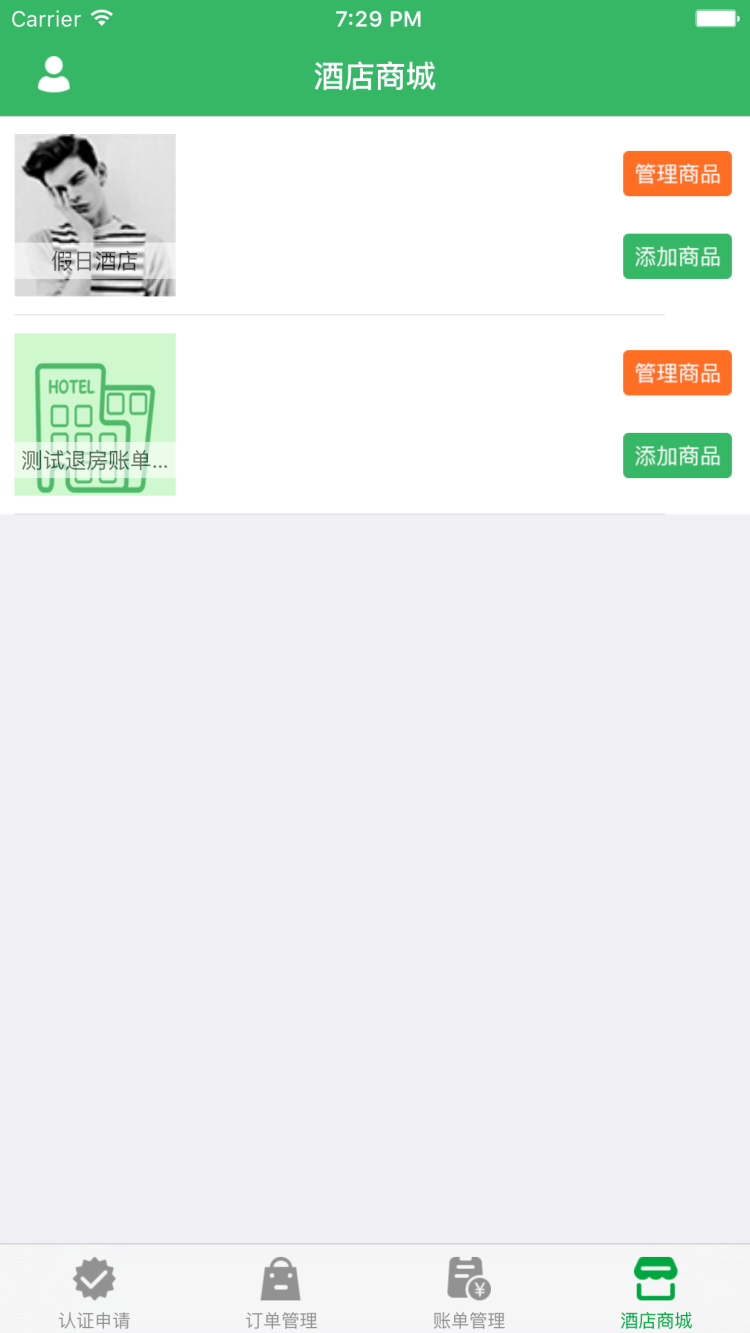Click 添加商品 for 假日酒店
This screenshot has height=1333, width=750.
tap(677, 256)
